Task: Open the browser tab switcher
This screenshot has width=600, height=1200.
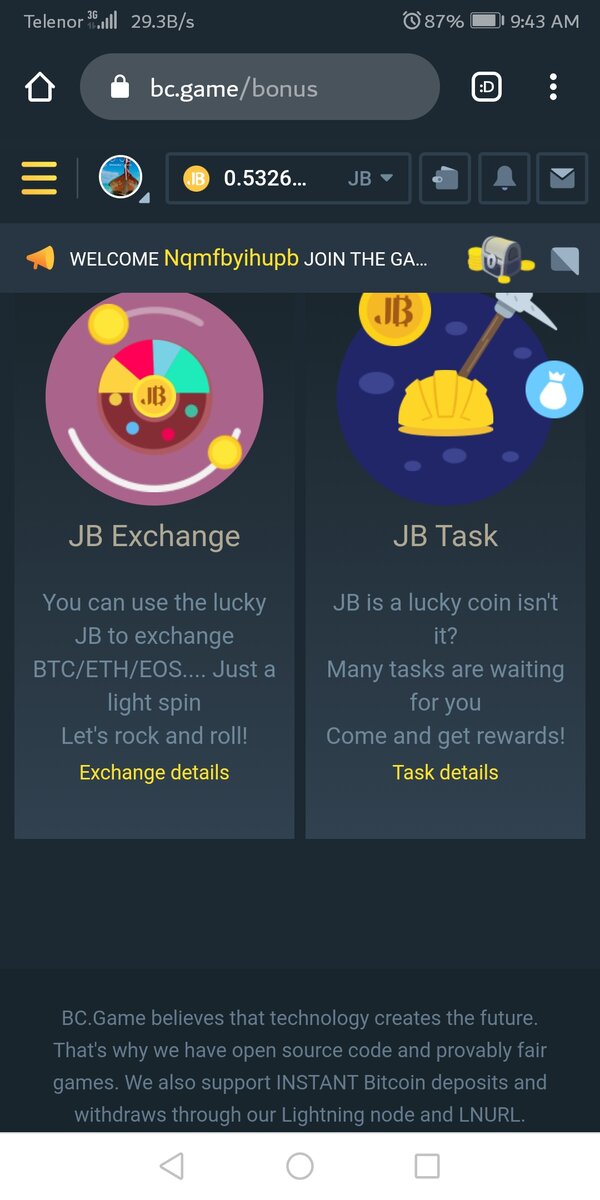Action: 487,88
